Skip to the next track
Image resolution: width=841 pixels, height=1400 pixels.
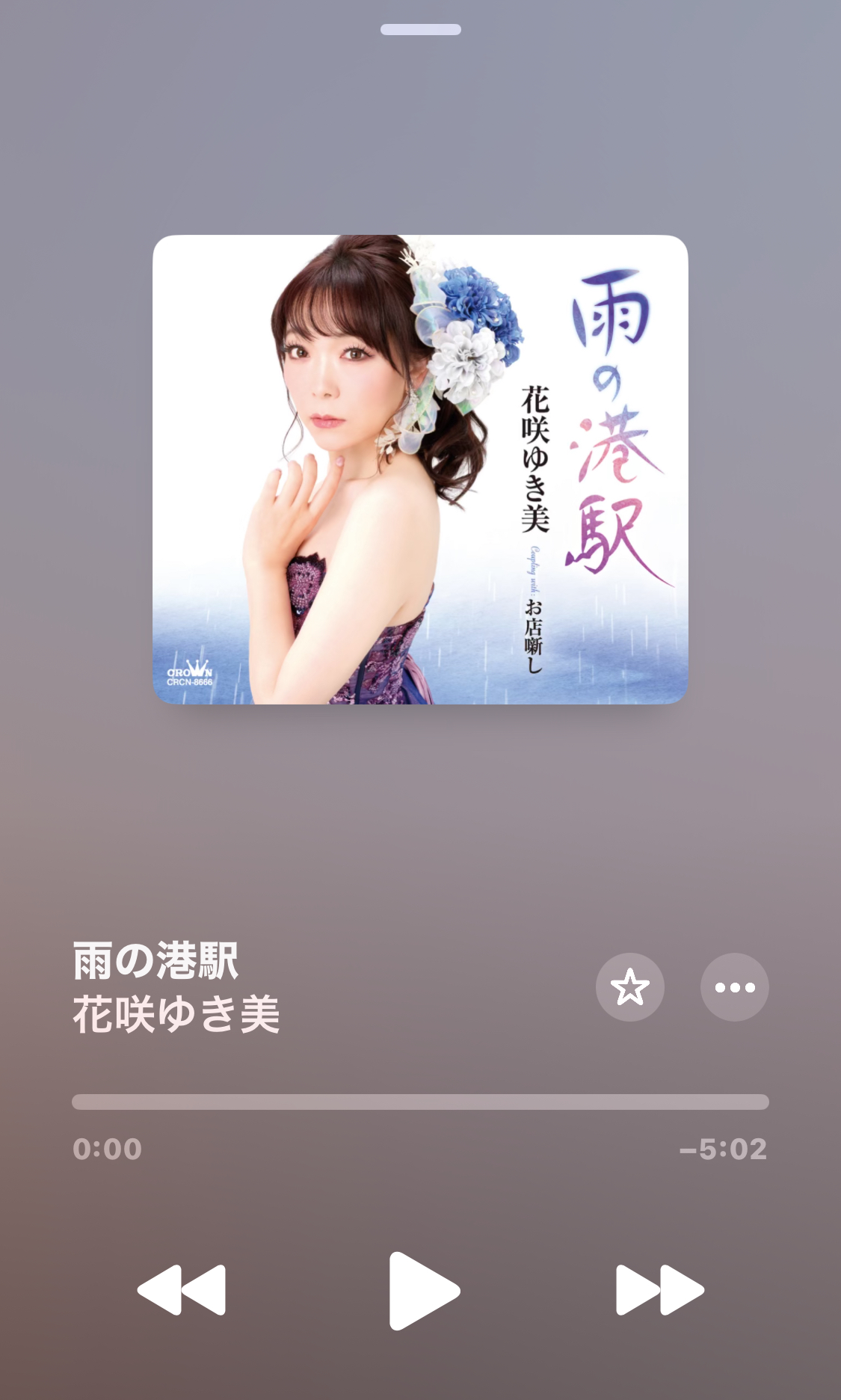point(660,1290)
